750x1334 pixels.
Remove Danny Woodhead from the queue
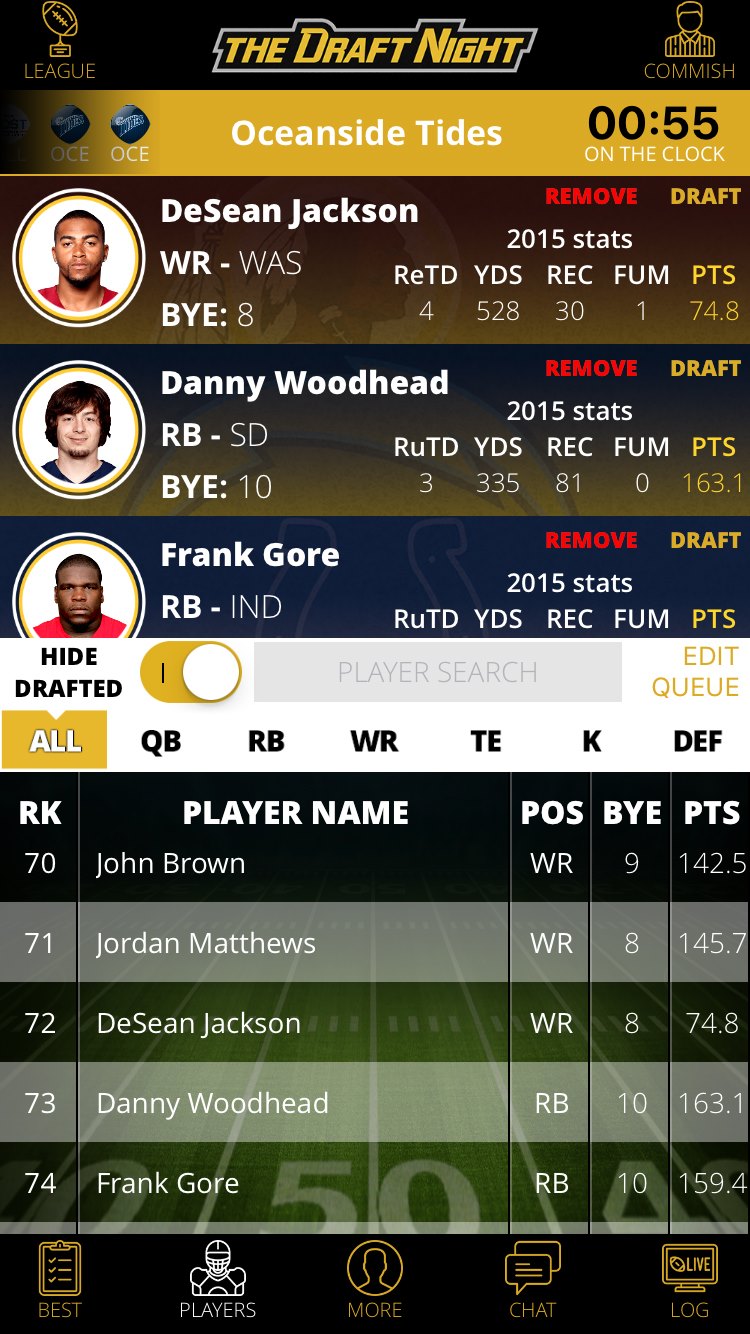(591, 368)
